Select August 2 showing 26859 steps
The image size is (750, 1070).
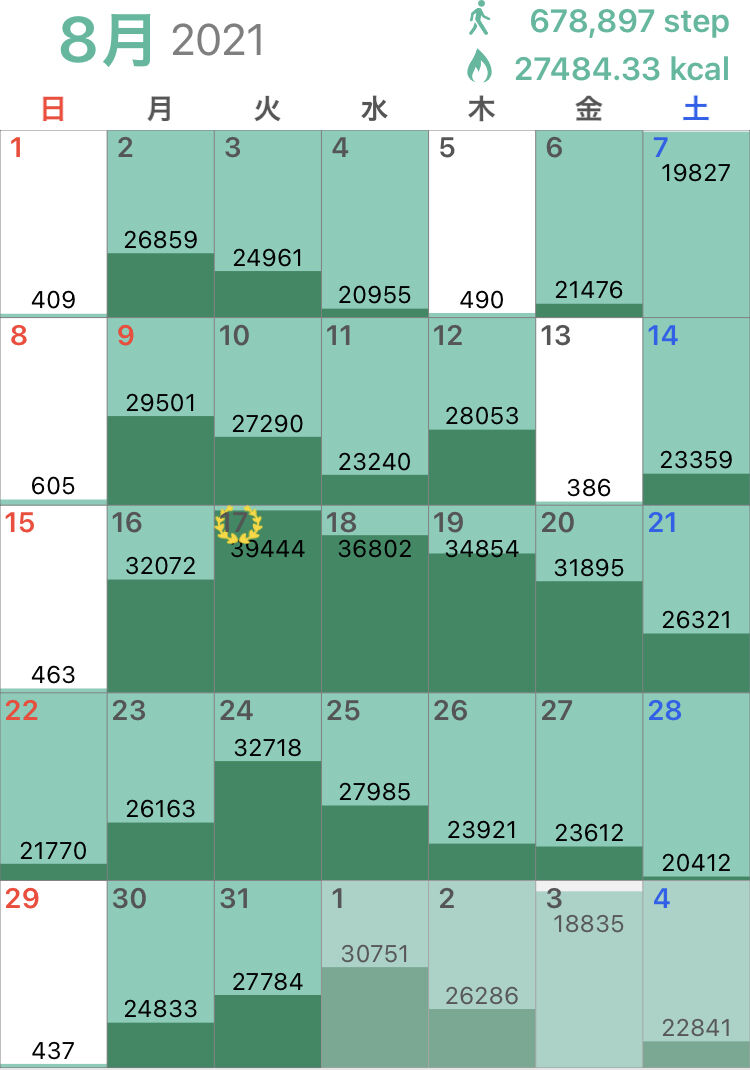[x=160, y=224]
